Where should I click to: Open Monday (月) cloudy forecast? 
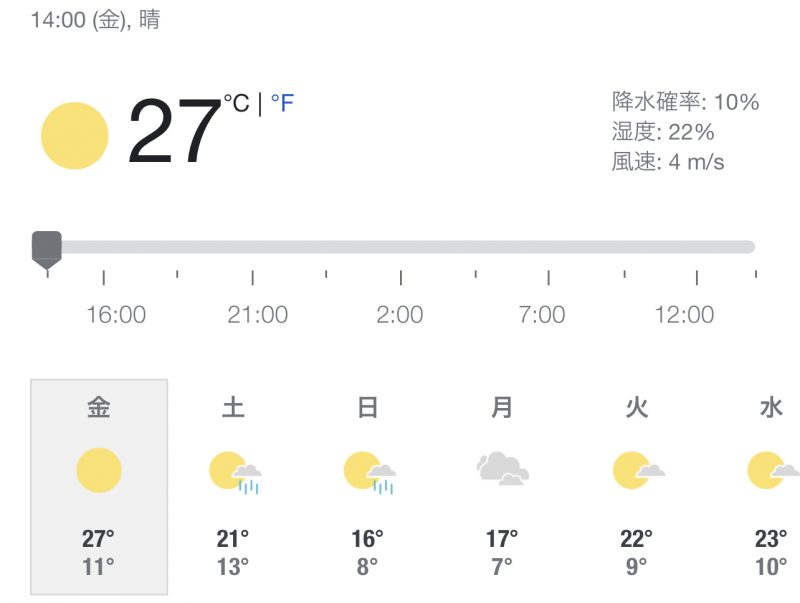[x=502, y=487]
